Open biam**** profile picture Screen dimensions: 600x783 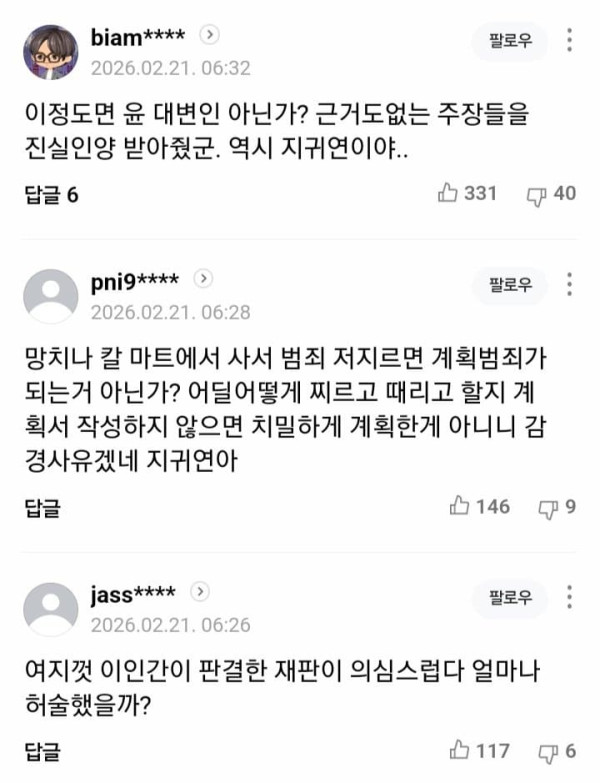50,51
